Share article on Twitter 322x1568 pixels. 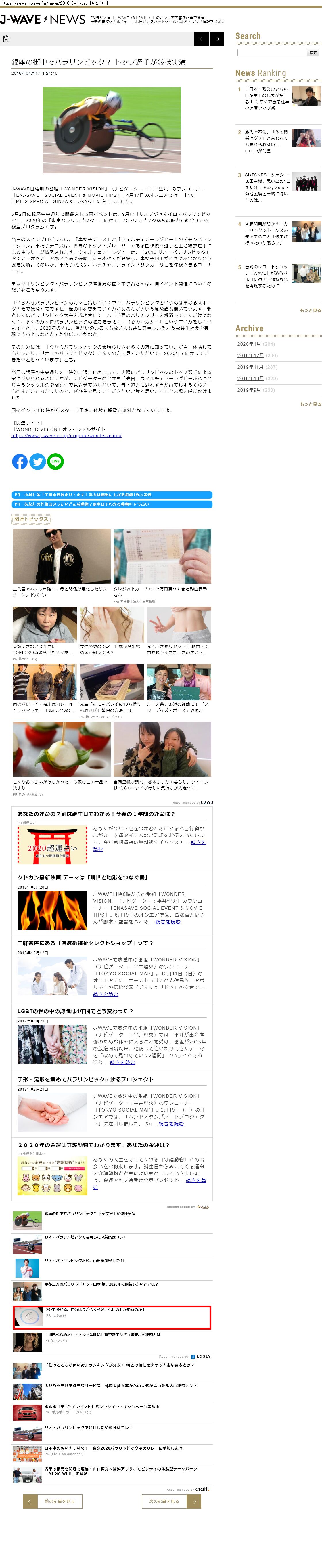pos(38,461)
